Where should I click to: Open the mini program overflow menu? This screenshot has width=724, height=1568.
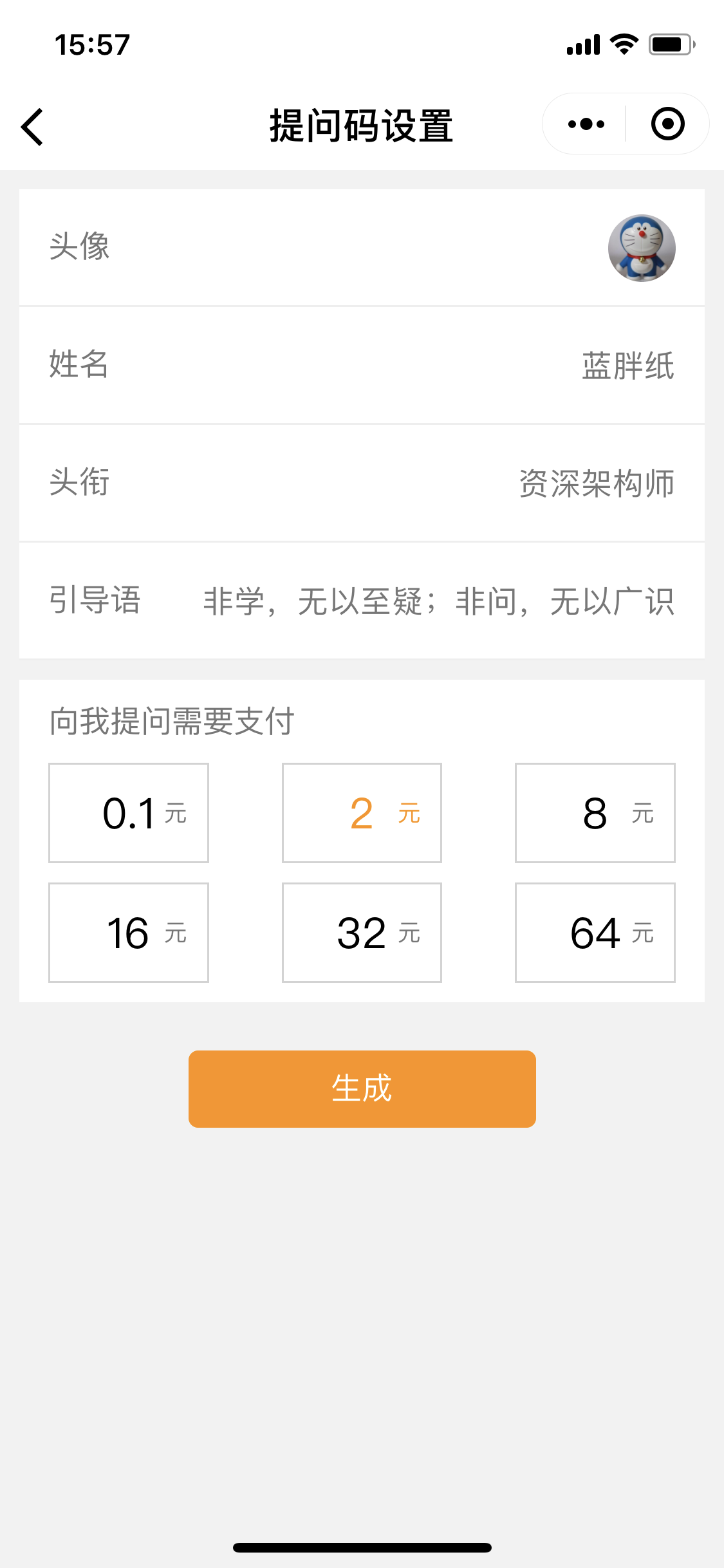click(586, 124)
